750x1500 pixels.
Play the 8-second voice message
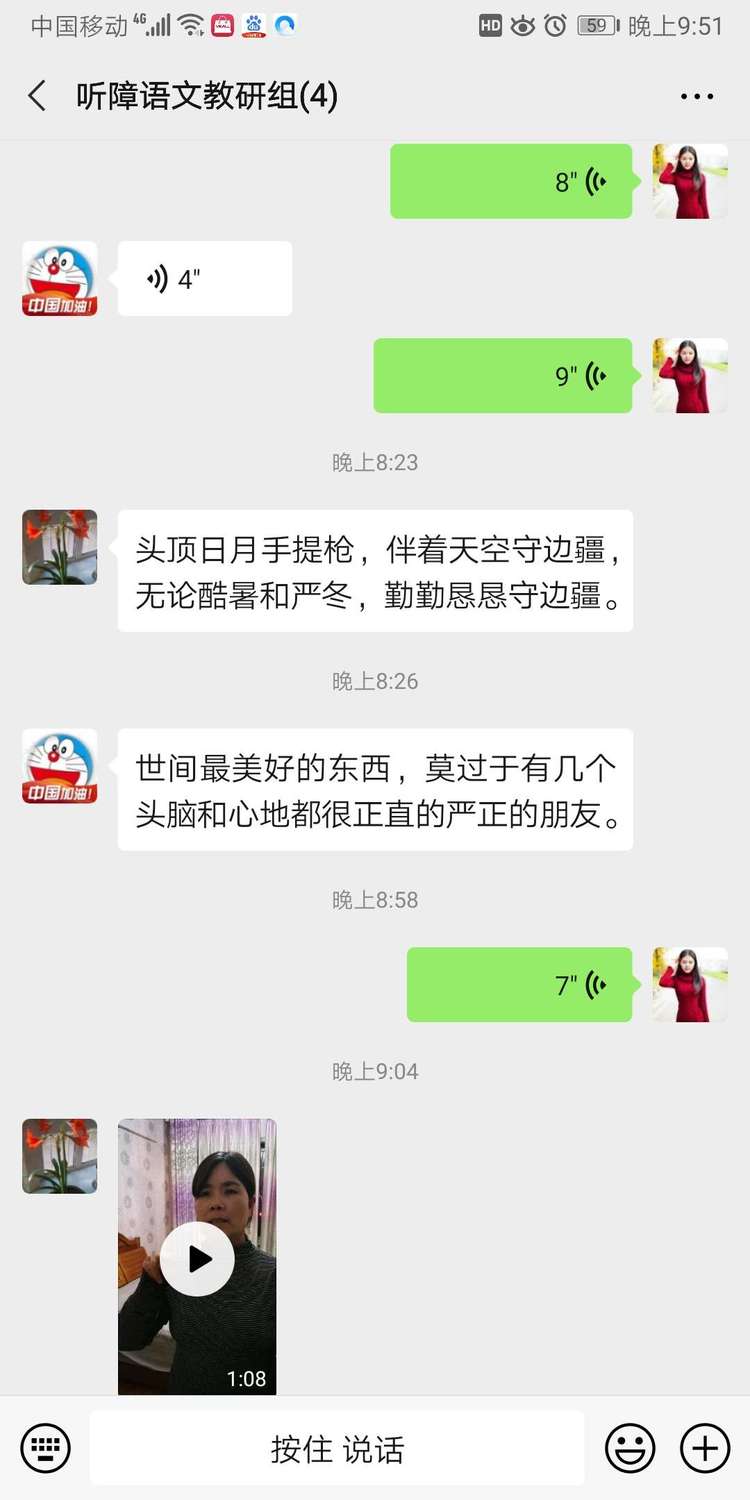511,181
